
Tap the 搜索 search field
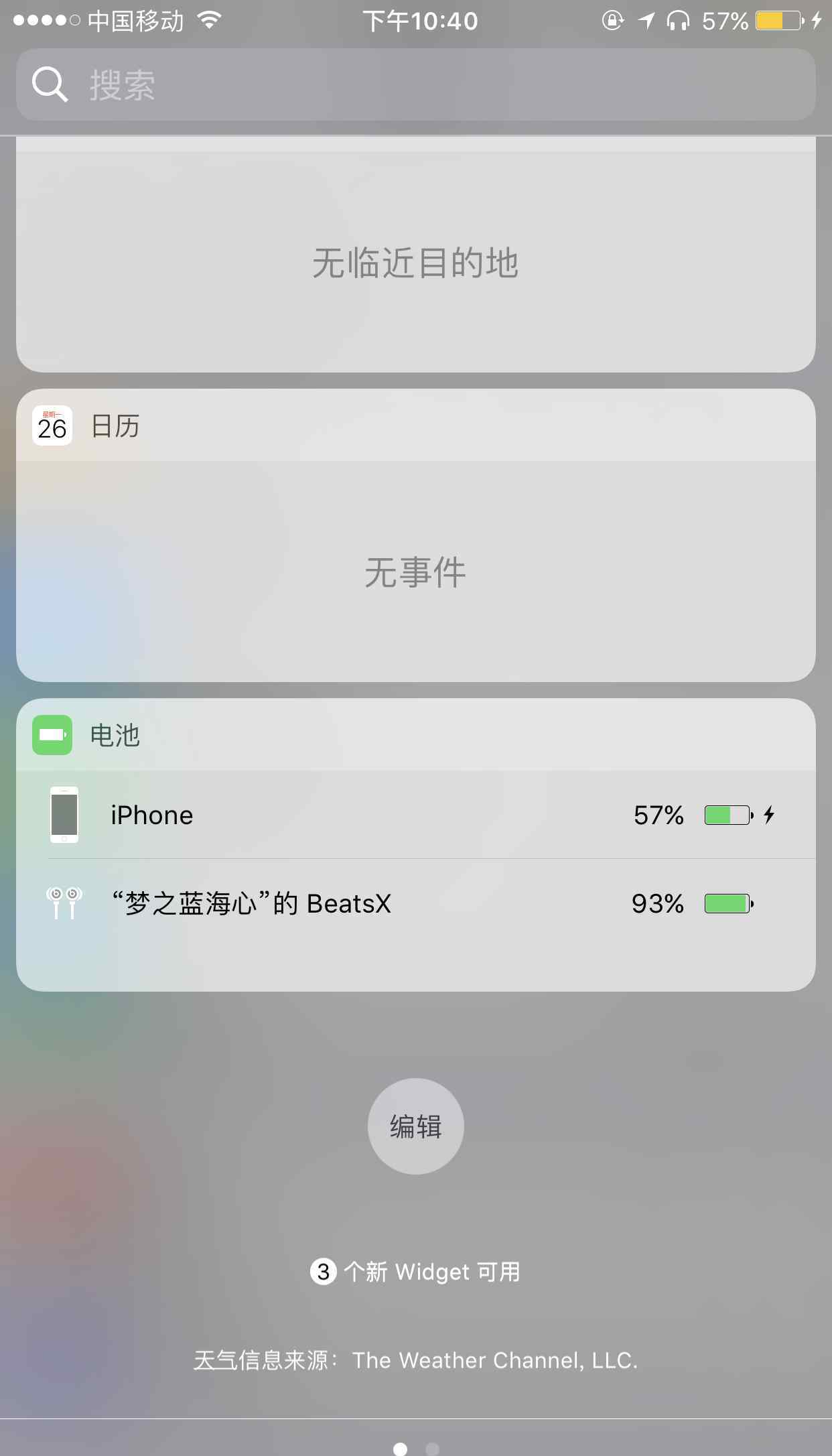click(415, 84)
